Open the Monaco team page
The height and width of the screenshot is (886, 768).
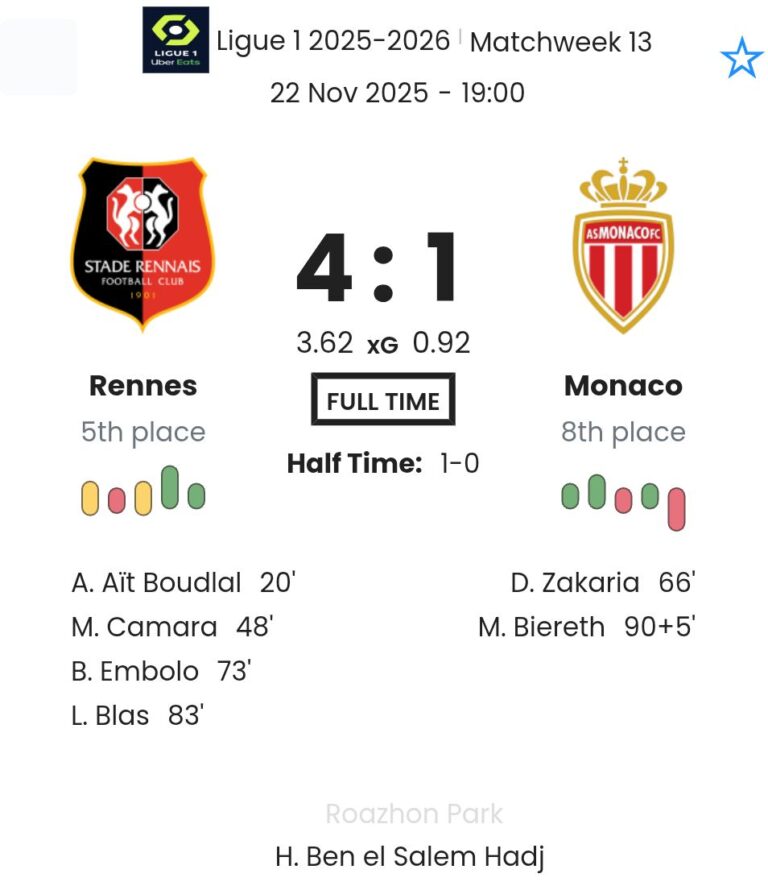(623, 385)
